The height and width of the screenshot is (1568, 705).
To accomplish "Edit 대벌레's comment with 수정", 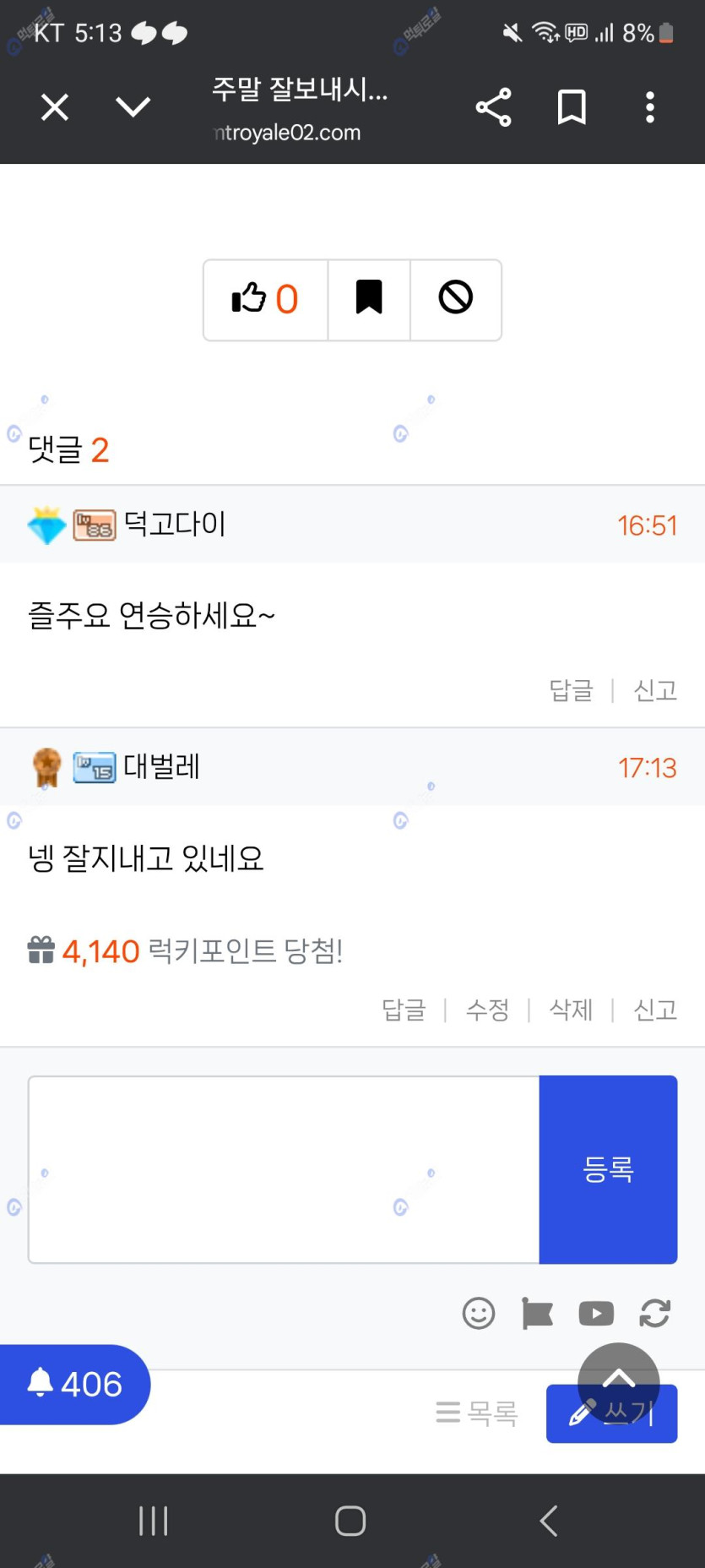I will tap(488, 1010).
